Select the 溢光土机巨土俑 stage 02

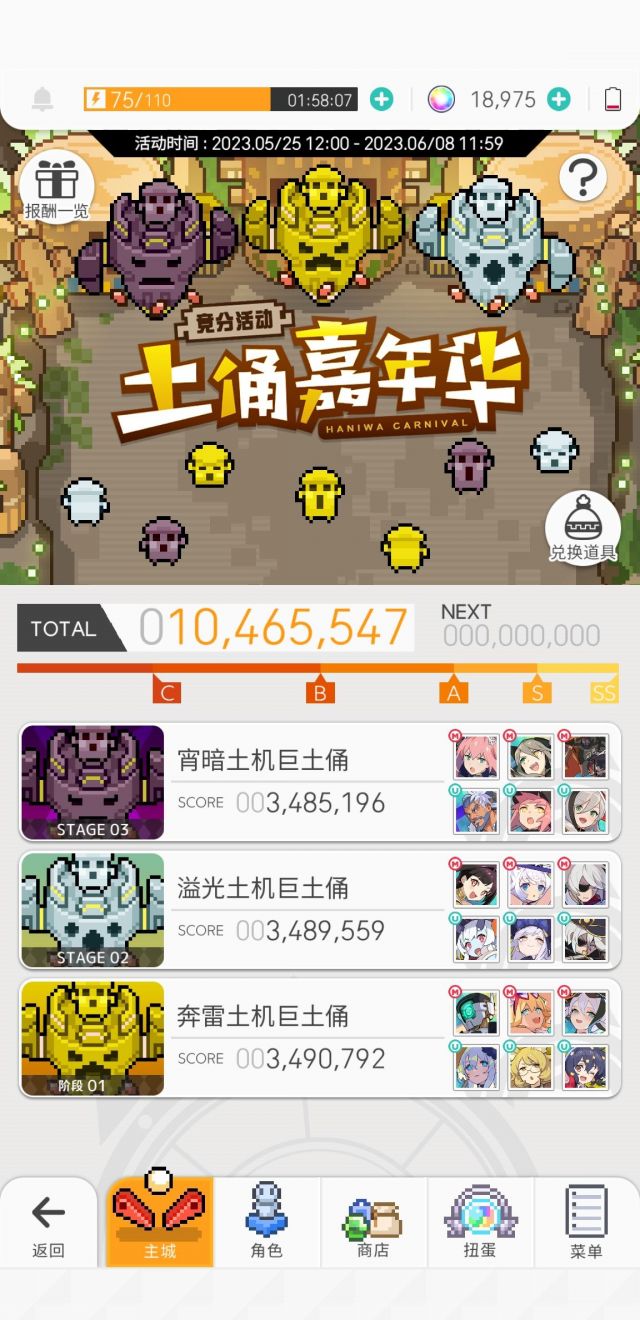(320, 910)
